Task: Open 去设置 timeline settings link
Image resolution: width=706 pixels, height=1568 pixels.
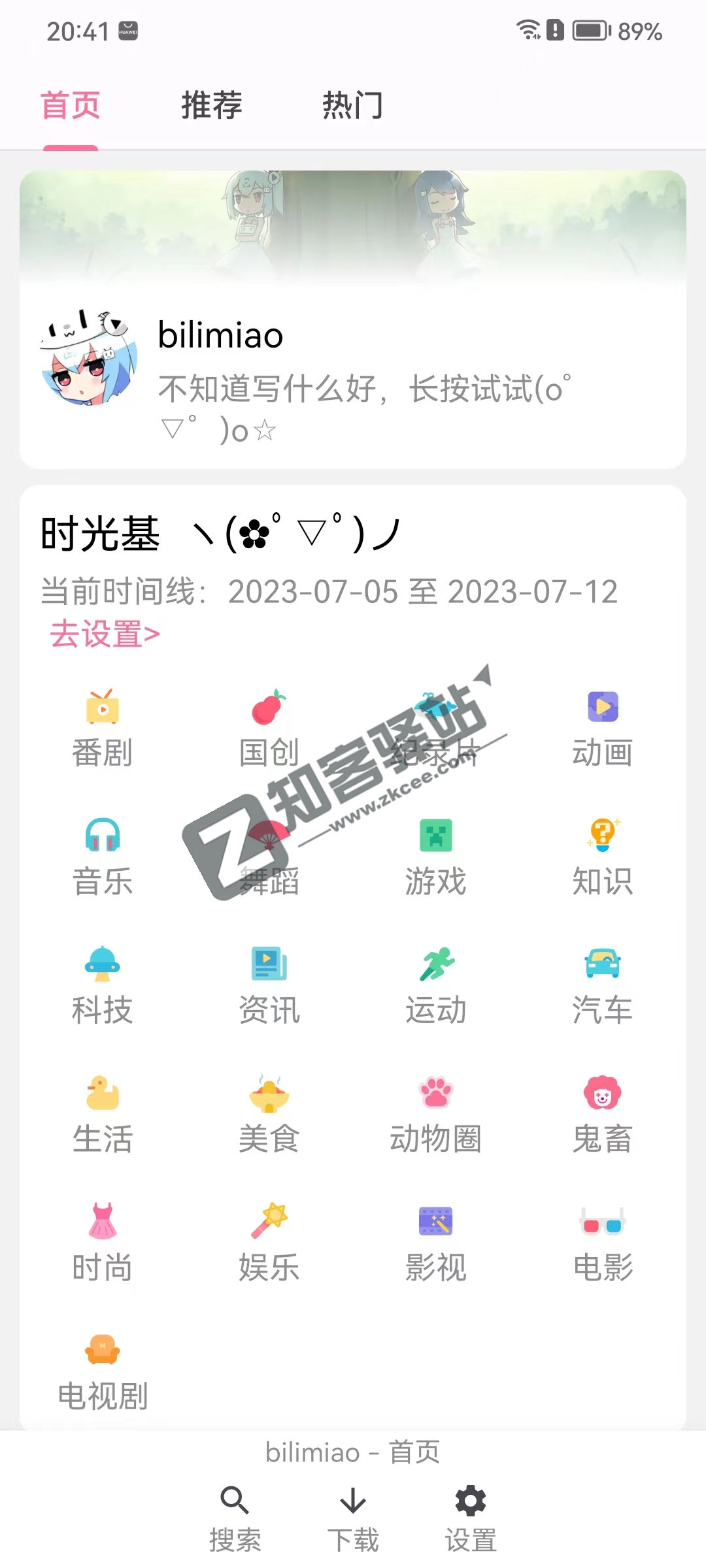Action: [x=105, y=632]
